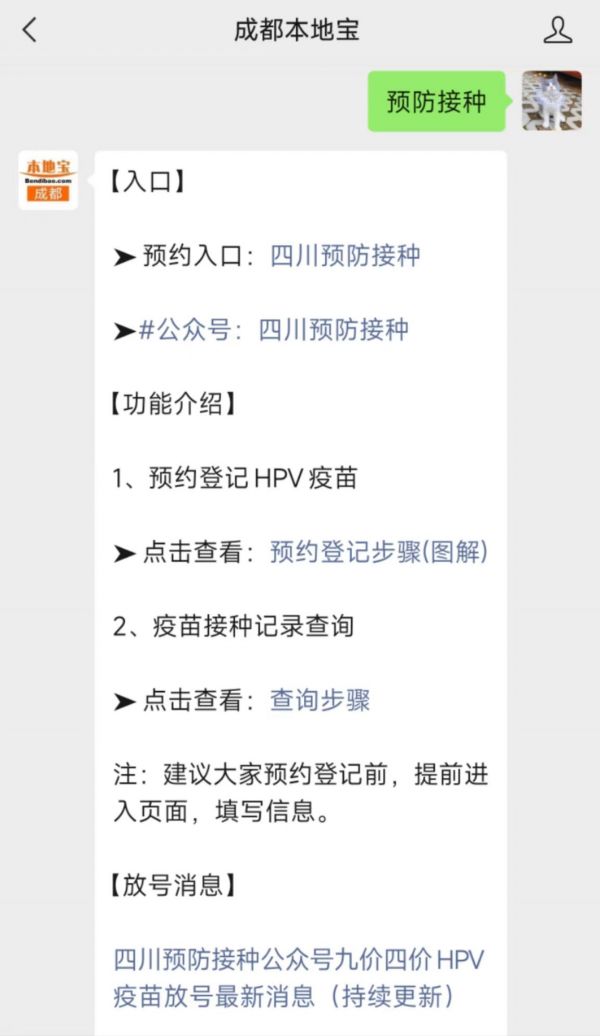Open the 九价四价HPV疫苗放号最新消息 link
Screen dimensions: 600x1036
tap(299, 978)
